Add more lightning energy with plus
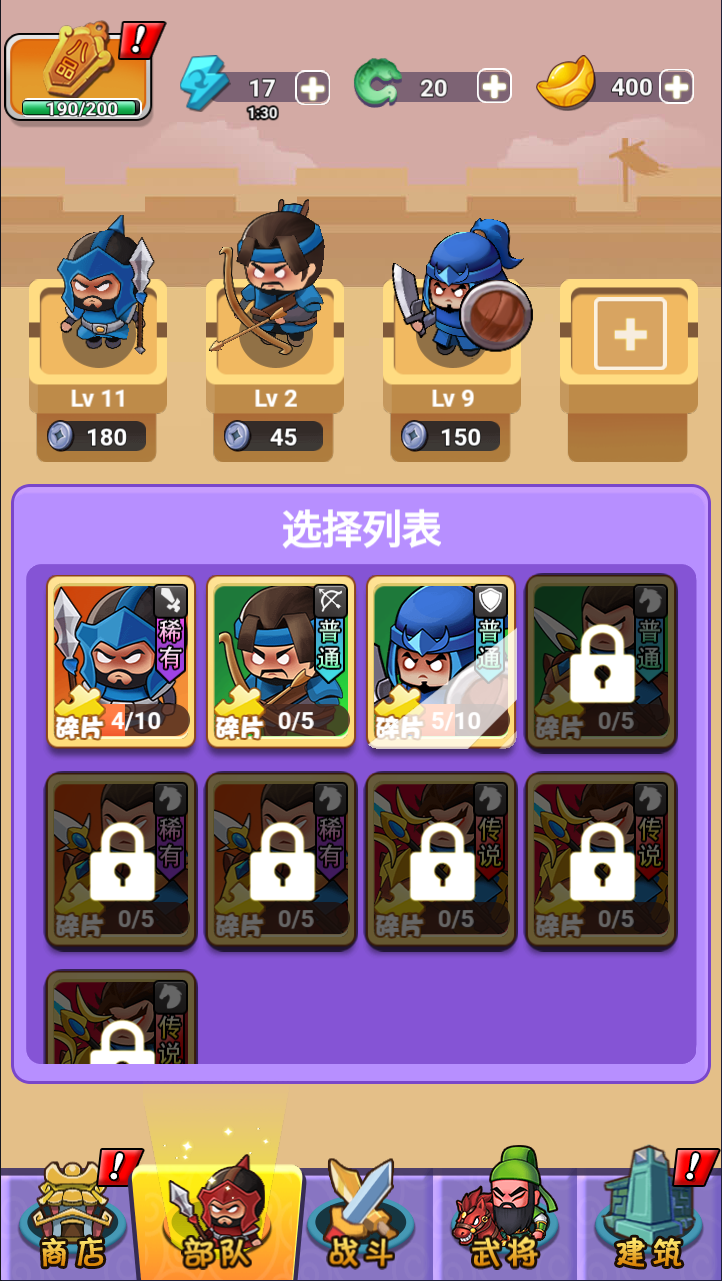722x1281 pixels. click(312, 88)
